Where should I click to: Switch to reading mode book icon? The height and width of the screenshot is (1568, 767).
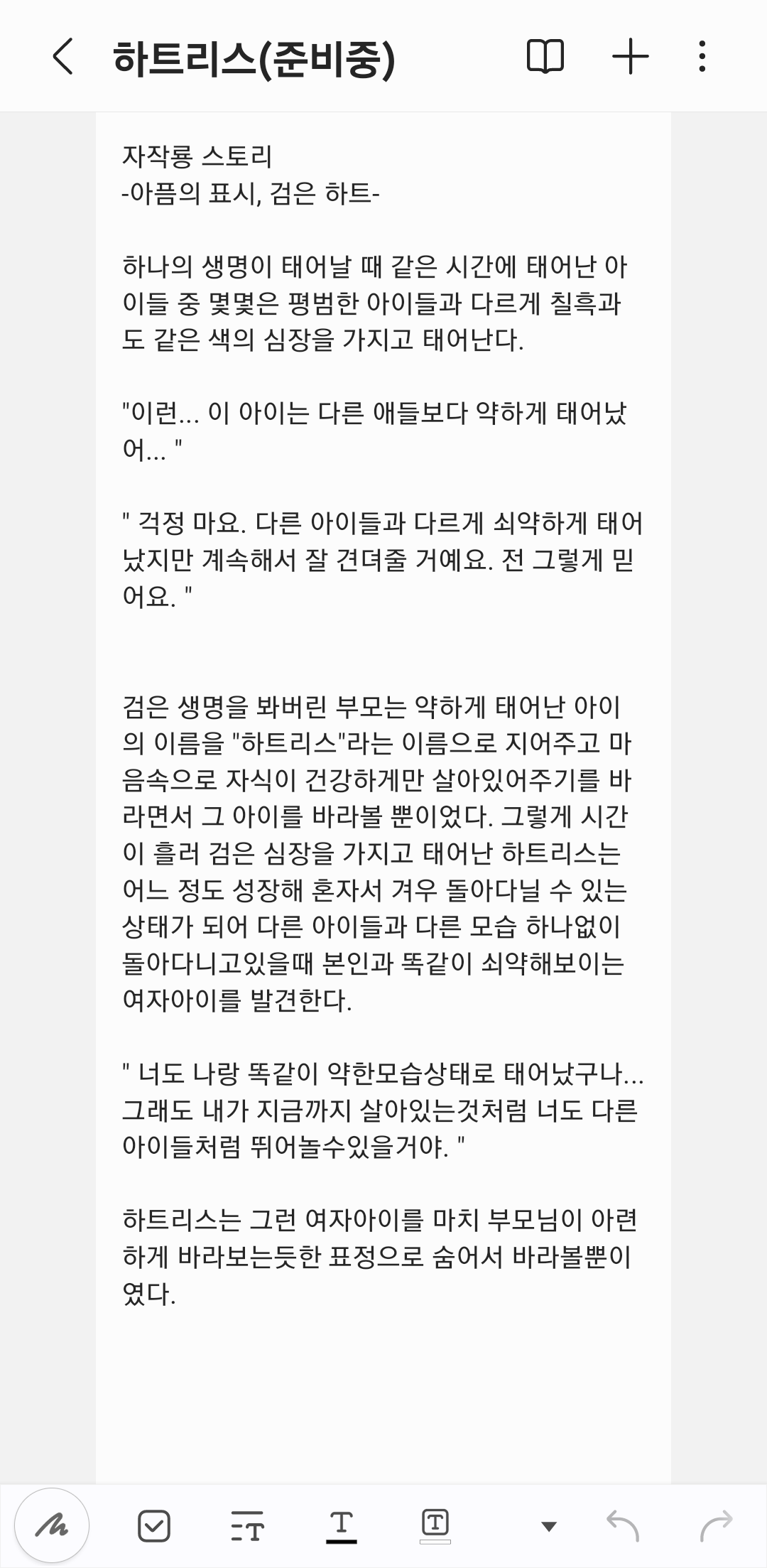[x=545, y=57]
